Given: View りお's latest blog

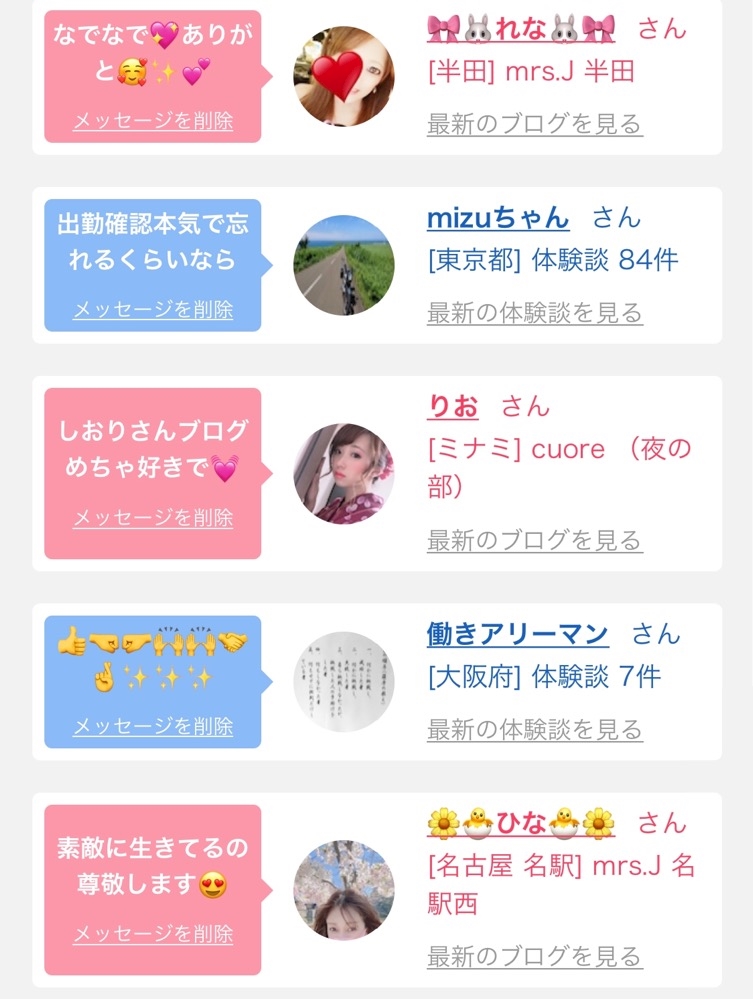Looking at the screenshot, I should [x=534, y=540].
